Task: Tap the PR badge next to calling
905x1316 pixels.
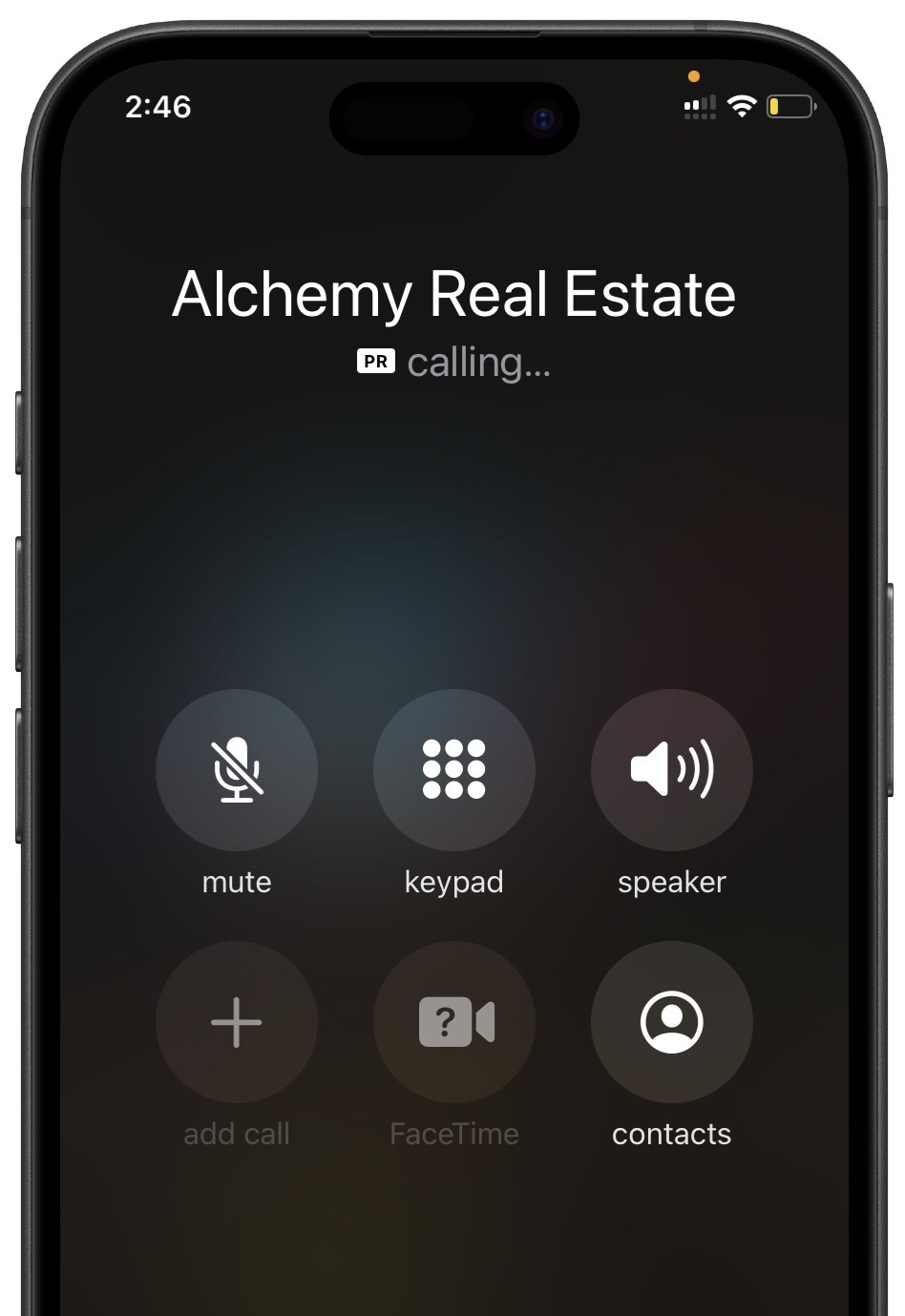Action: click(x=377, y=361)
